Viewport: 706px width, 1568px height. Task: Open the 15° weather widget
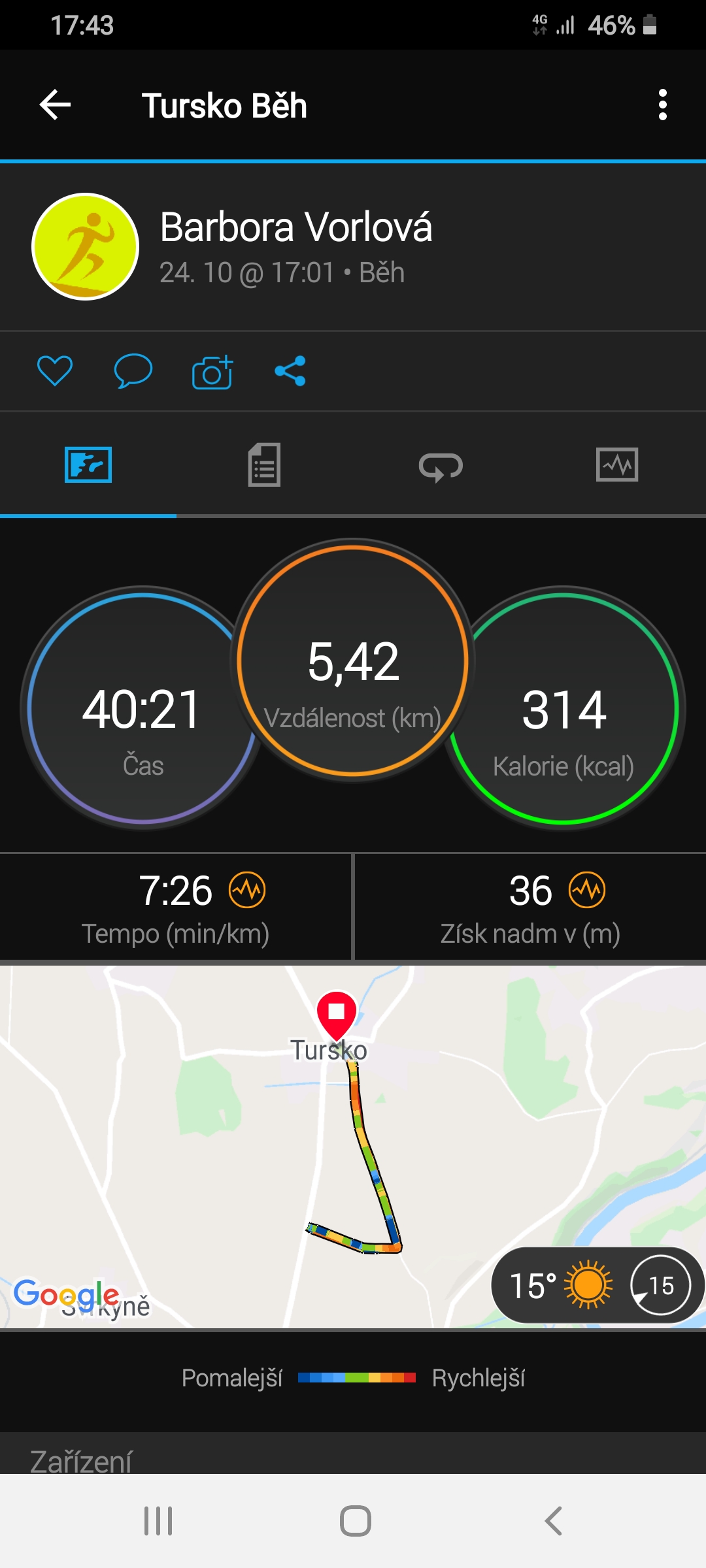(597, 1285)
